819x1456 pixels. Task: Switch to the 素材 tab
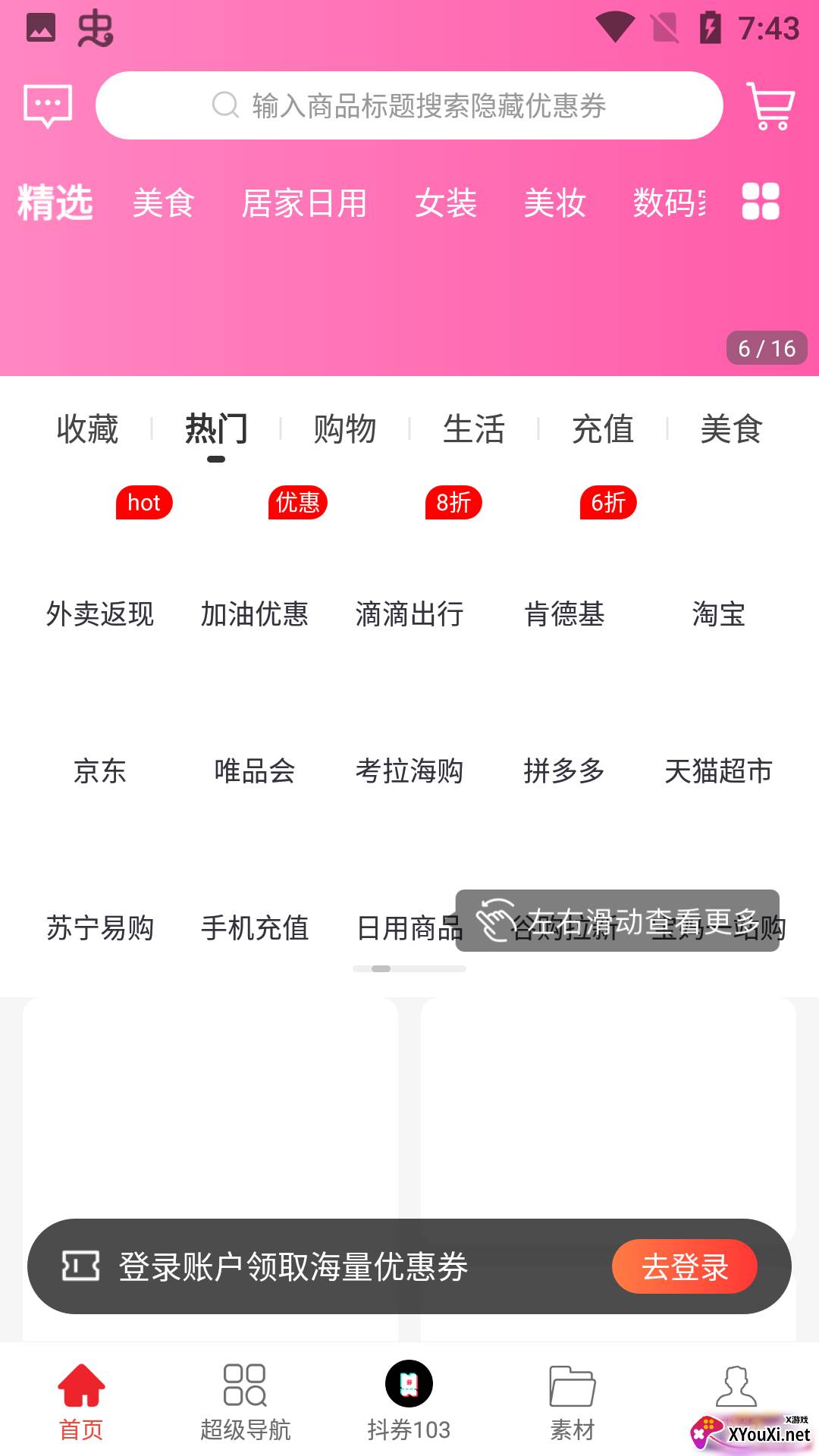[x=573, y=1401]
